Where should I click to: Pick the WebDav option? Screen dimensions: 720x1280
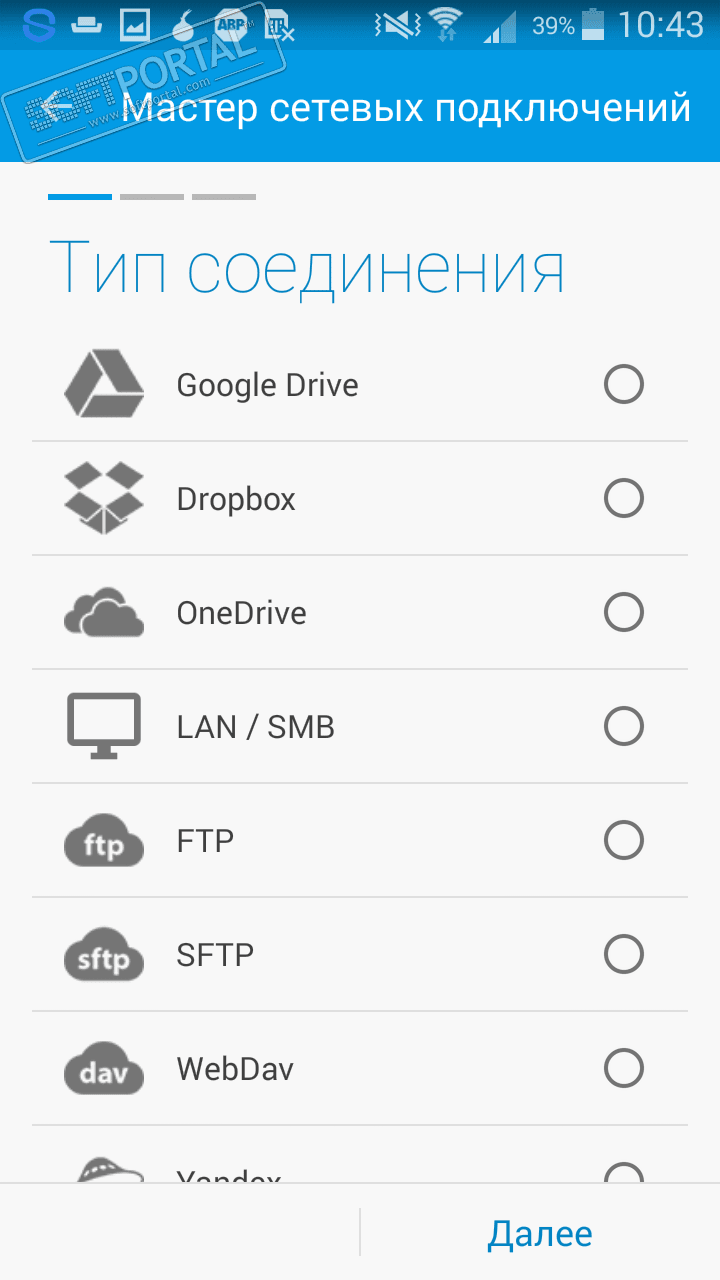coord(623,1069)
